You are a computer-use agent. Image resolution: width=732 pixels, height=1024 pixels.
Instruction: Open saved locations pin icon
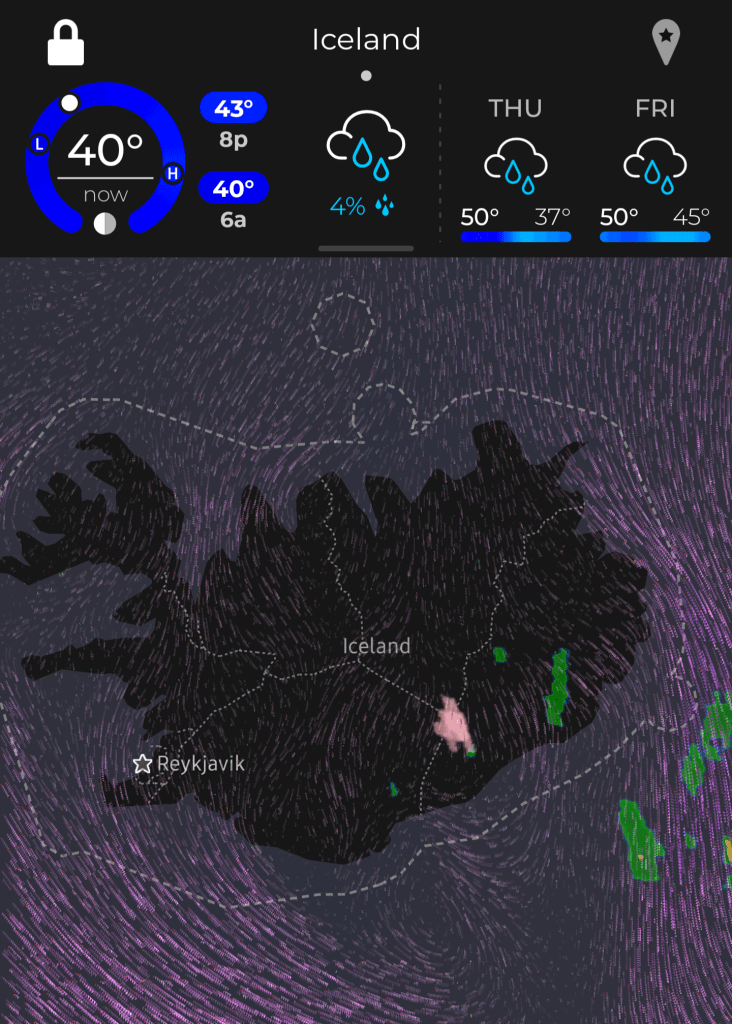666,42
